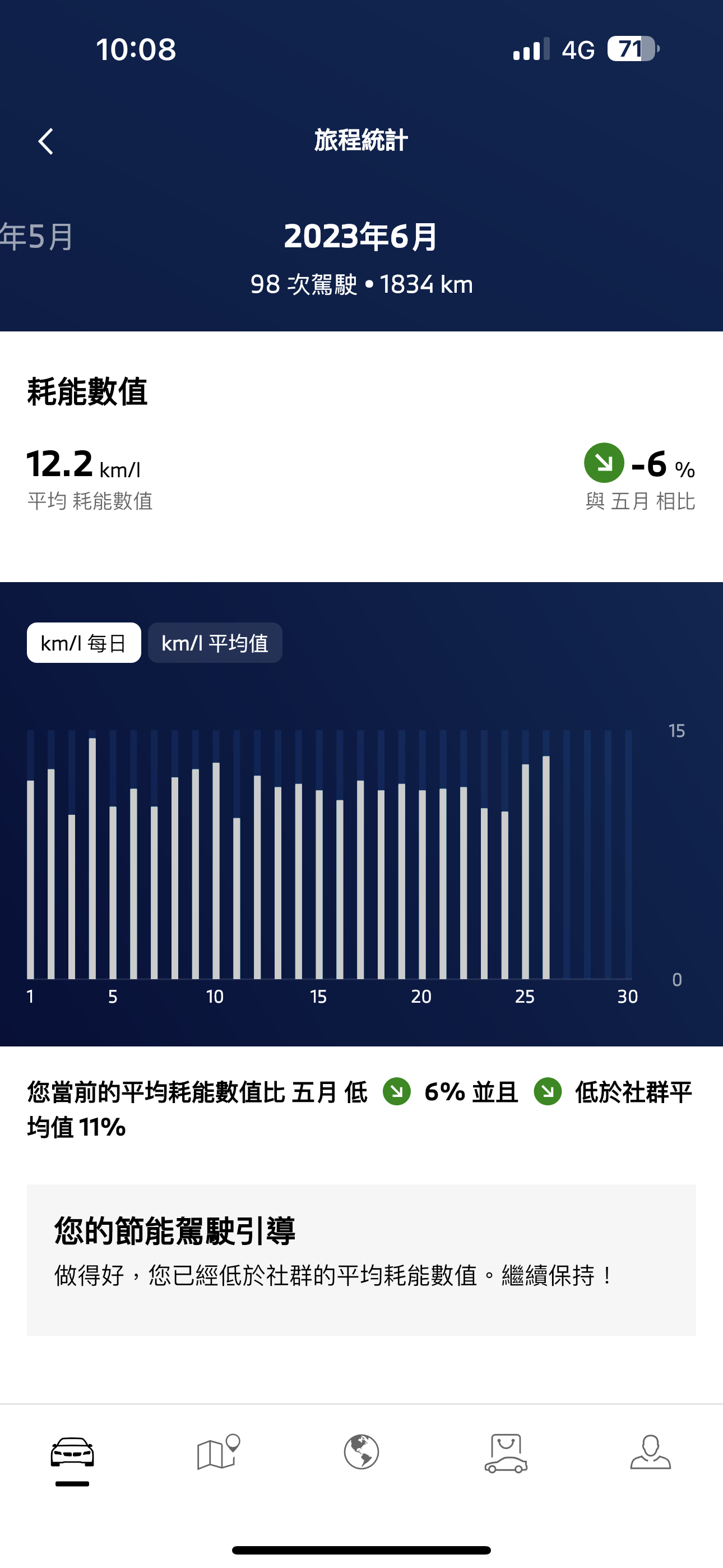Open the car shop tab in bottom navigation
723x1568 pixels.
click(506, 1452)
